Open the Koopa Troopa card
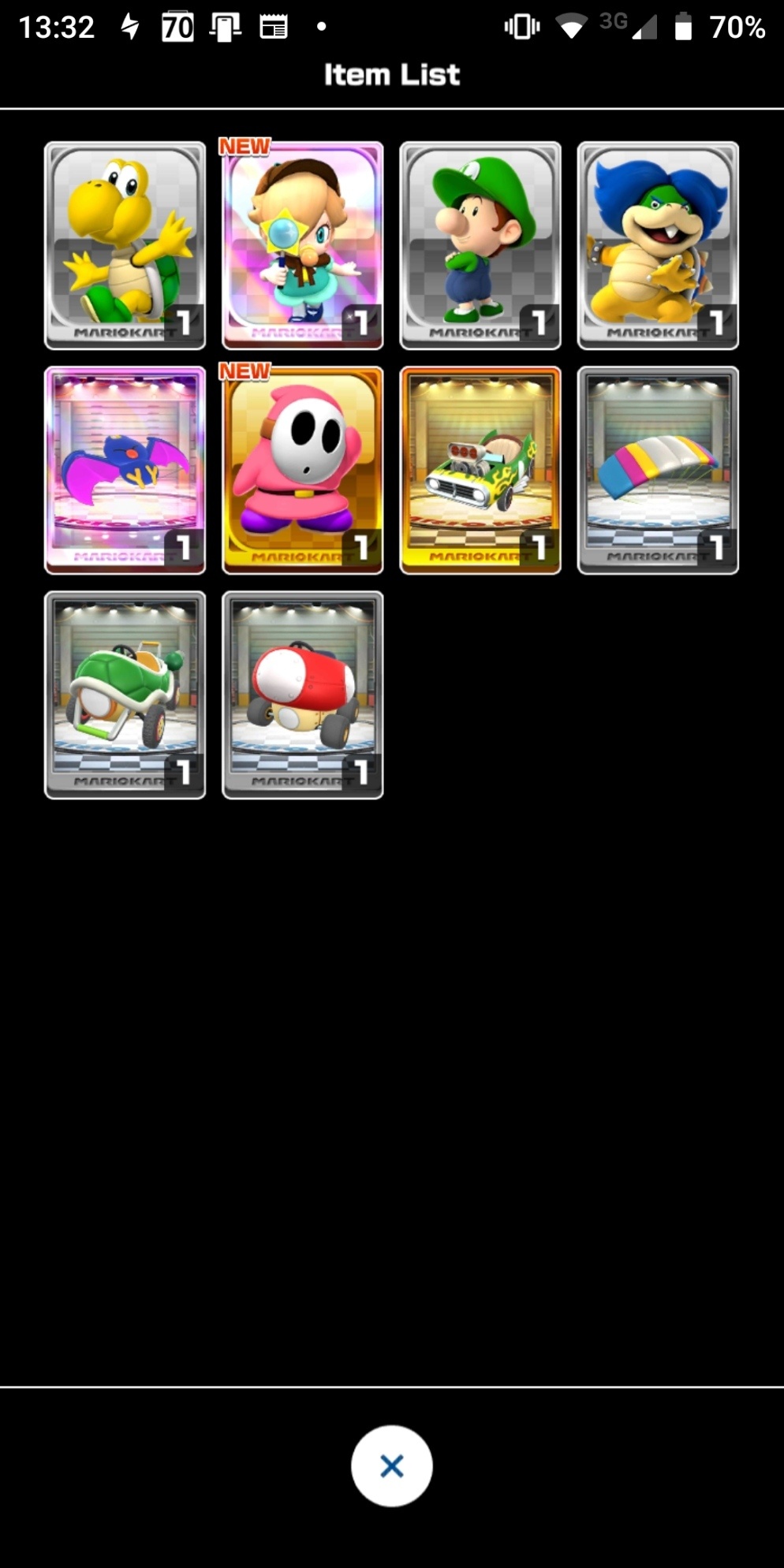Screen dimensions: 784x1568 pos(125,245)
